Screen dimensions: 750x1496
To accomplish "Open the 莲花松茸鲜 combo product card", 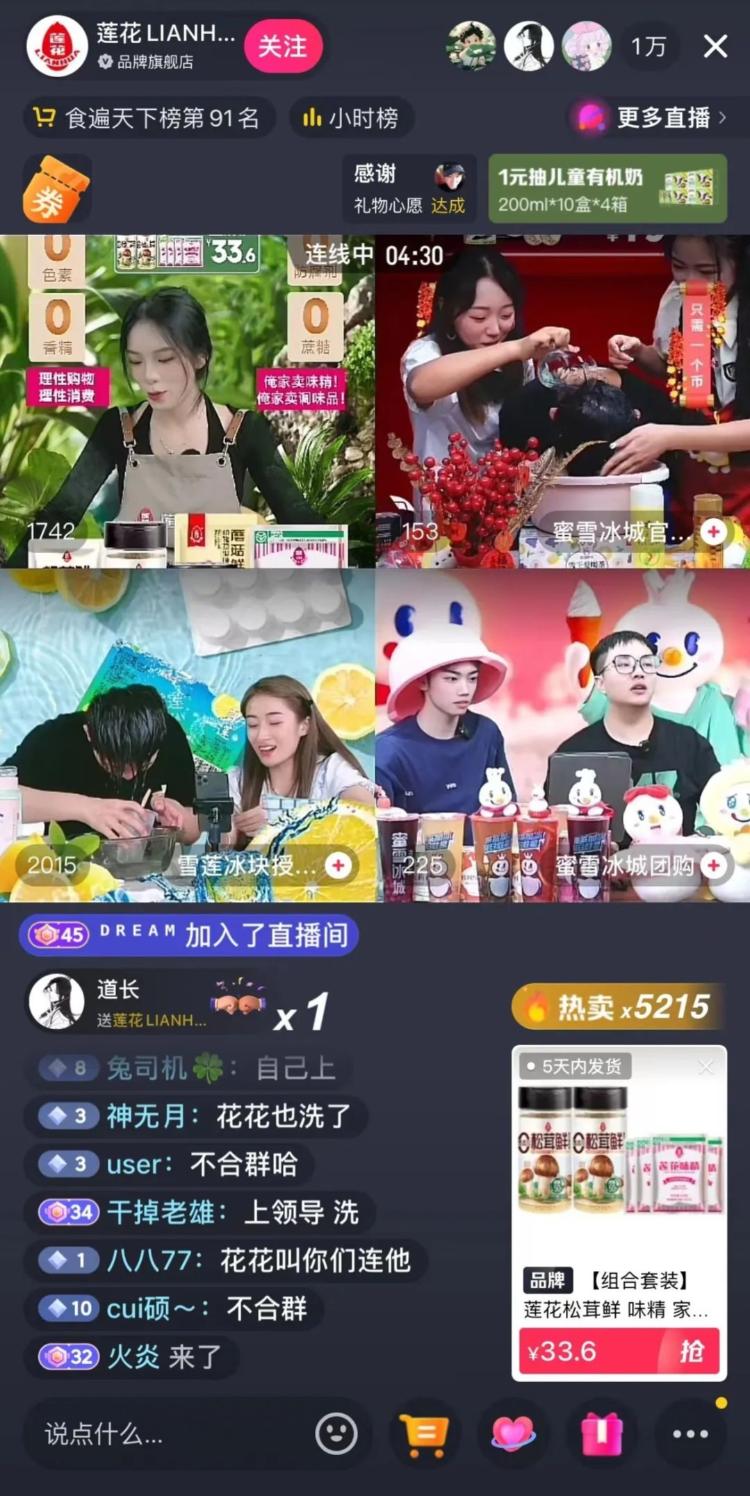I will [618, 1180].
